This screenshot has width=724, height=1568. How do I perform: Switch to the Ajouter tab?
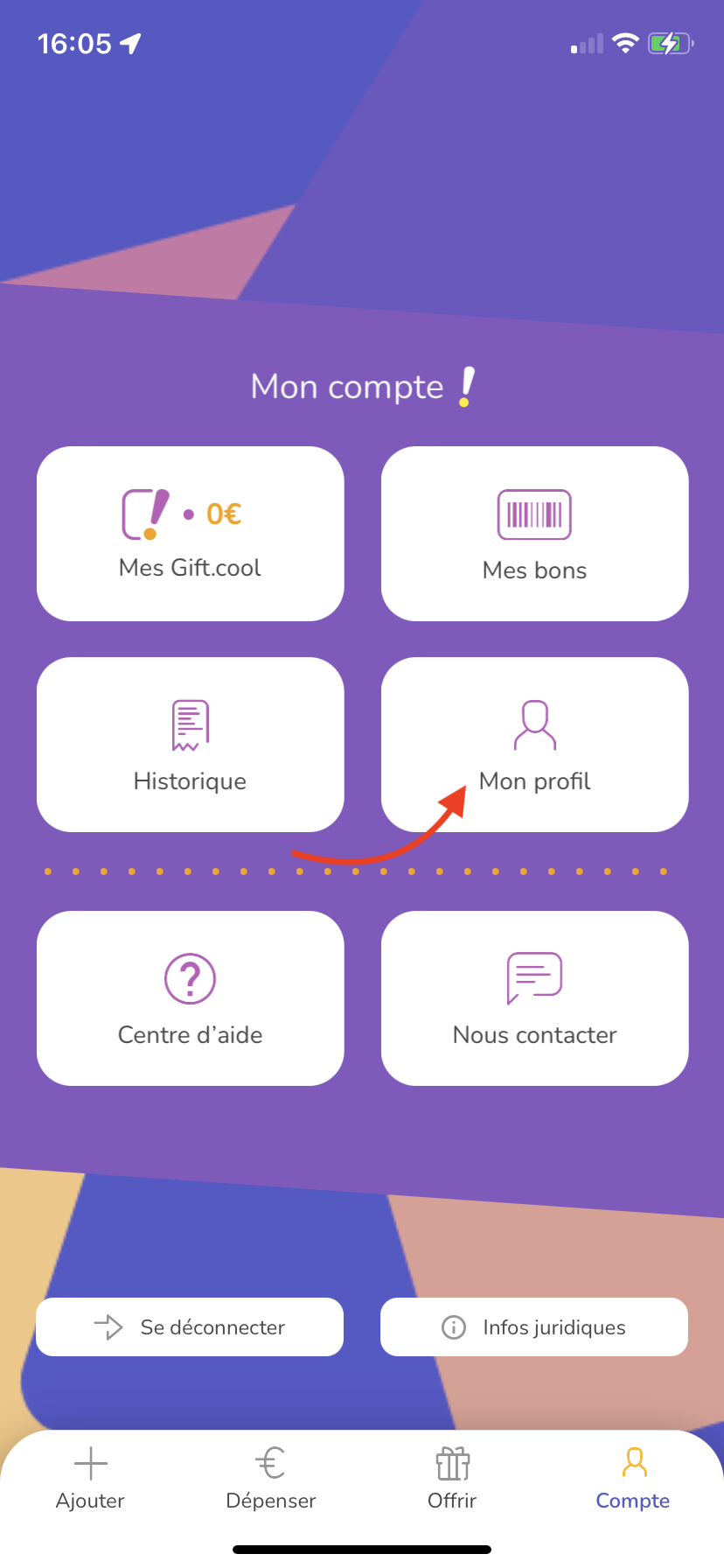pyautogui.click(x=90, y=1479)
